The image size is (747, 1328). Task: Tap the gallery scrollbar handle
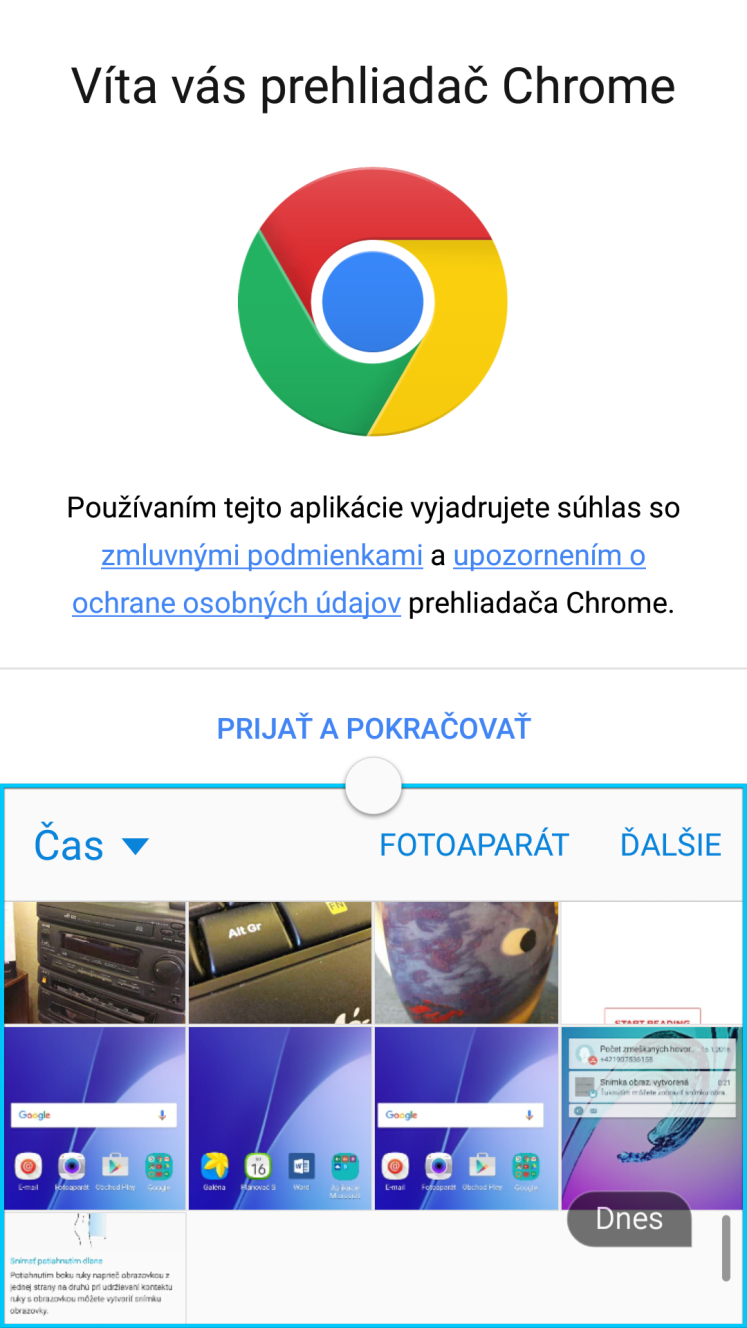click(727, 1247)
